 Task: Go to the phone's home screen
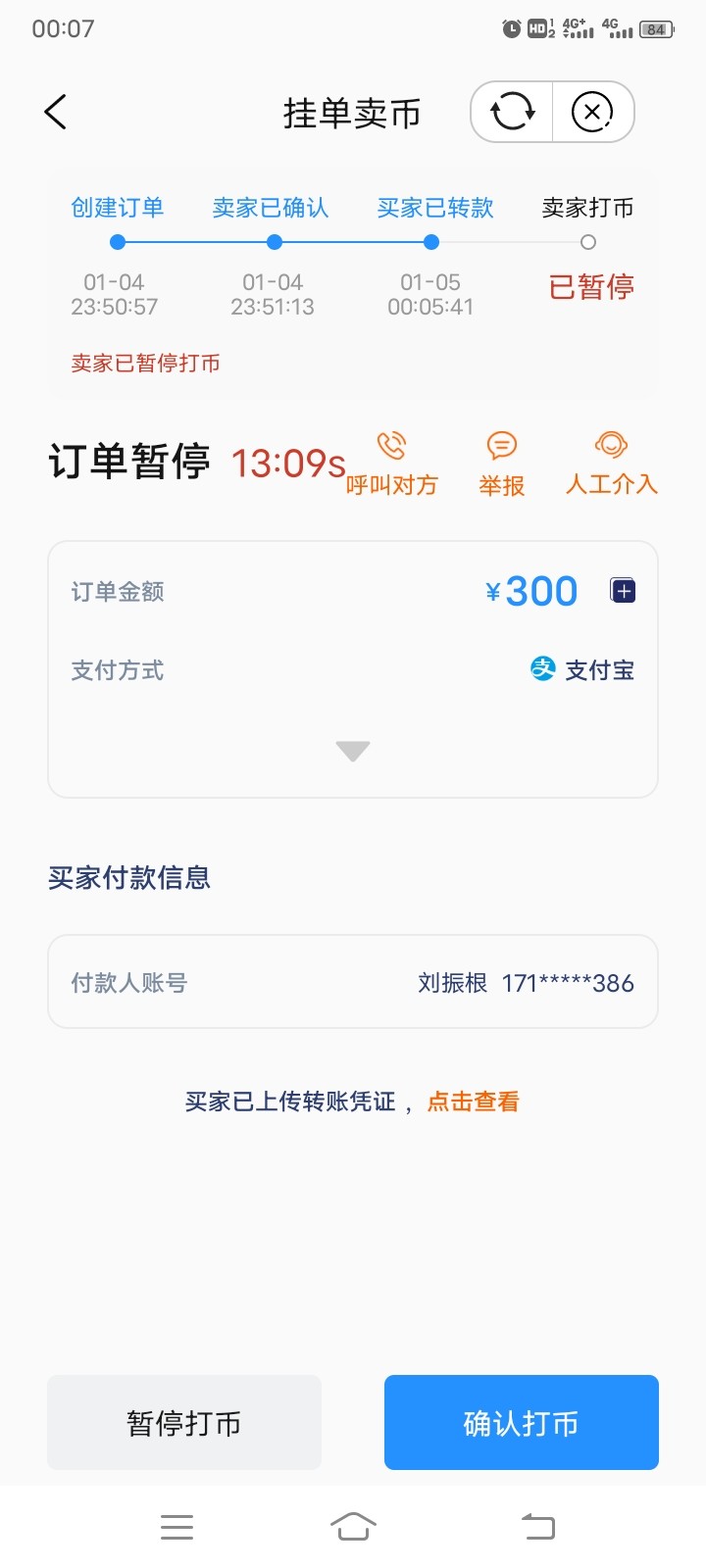(353, 1526)
